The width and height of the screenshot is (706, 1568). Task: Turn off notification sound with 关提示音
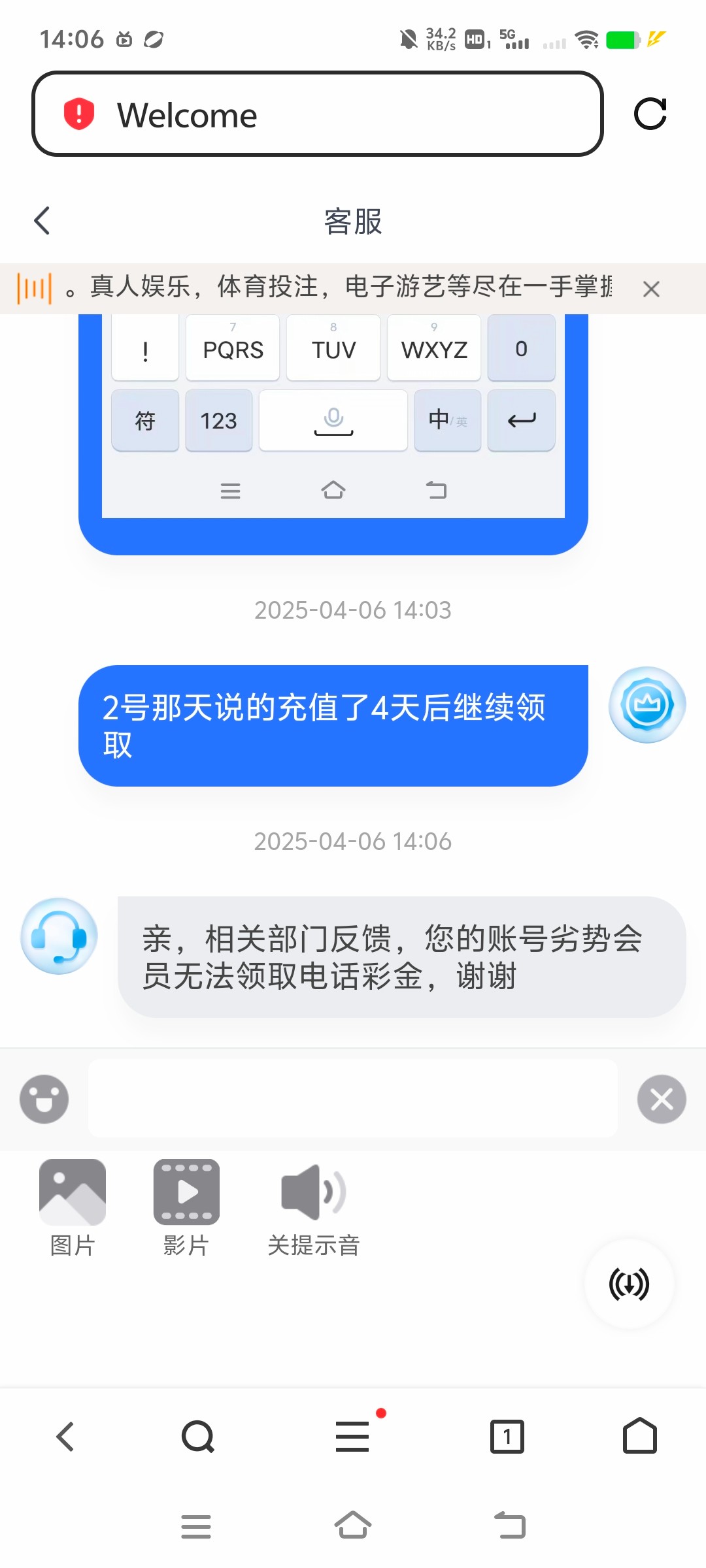coord(314,1205)
